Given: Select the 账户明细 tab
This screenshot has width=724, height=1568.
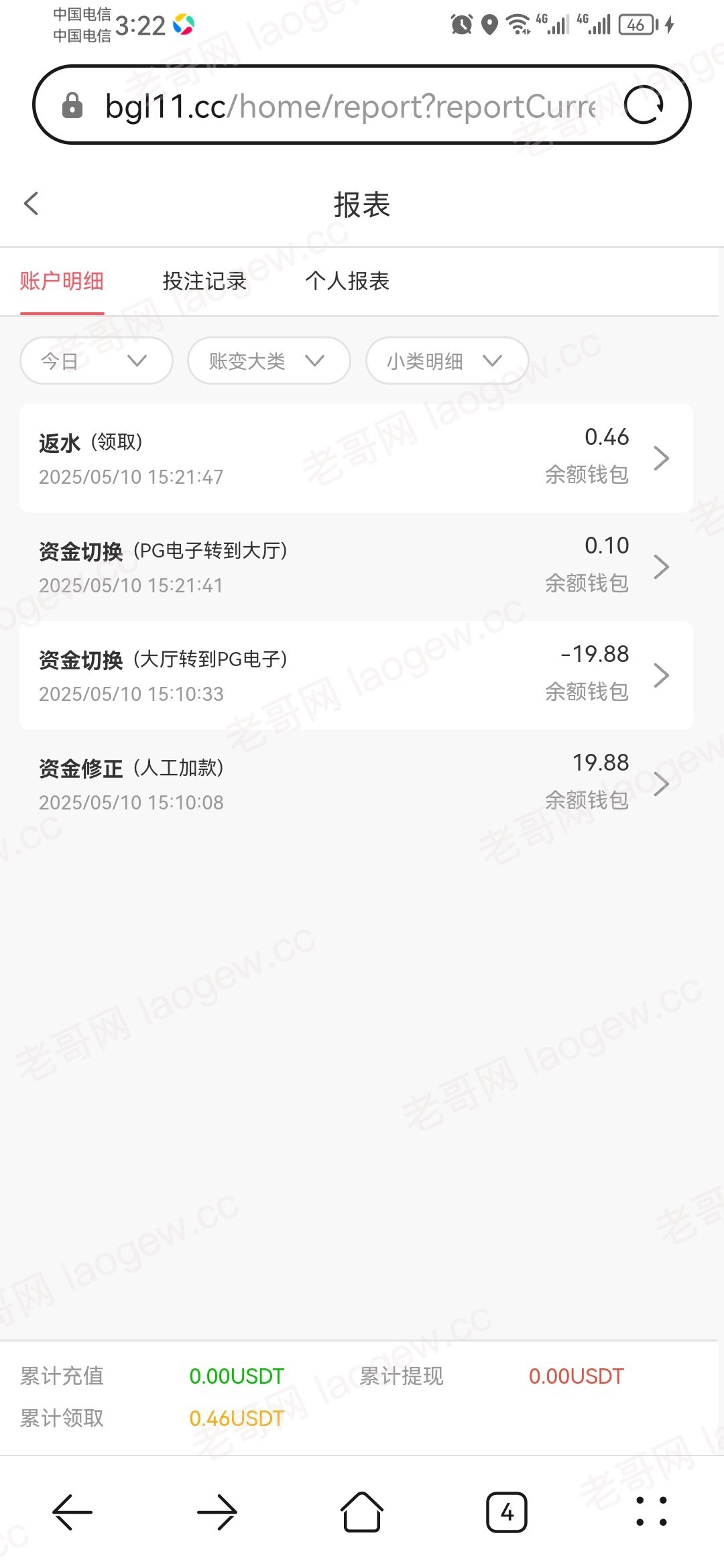Looking at the screenshot, I should [x=62, y=281].
